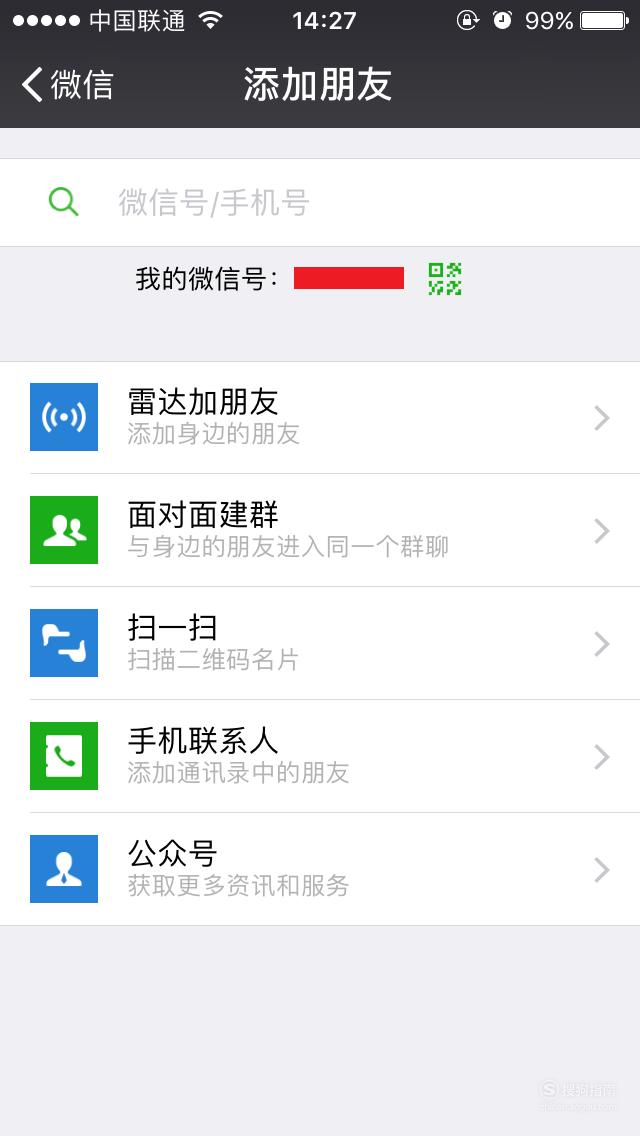Open 扫一扫 to scan QR card
This screenshot has height=1136, width=640.
(x=320, y=643)
